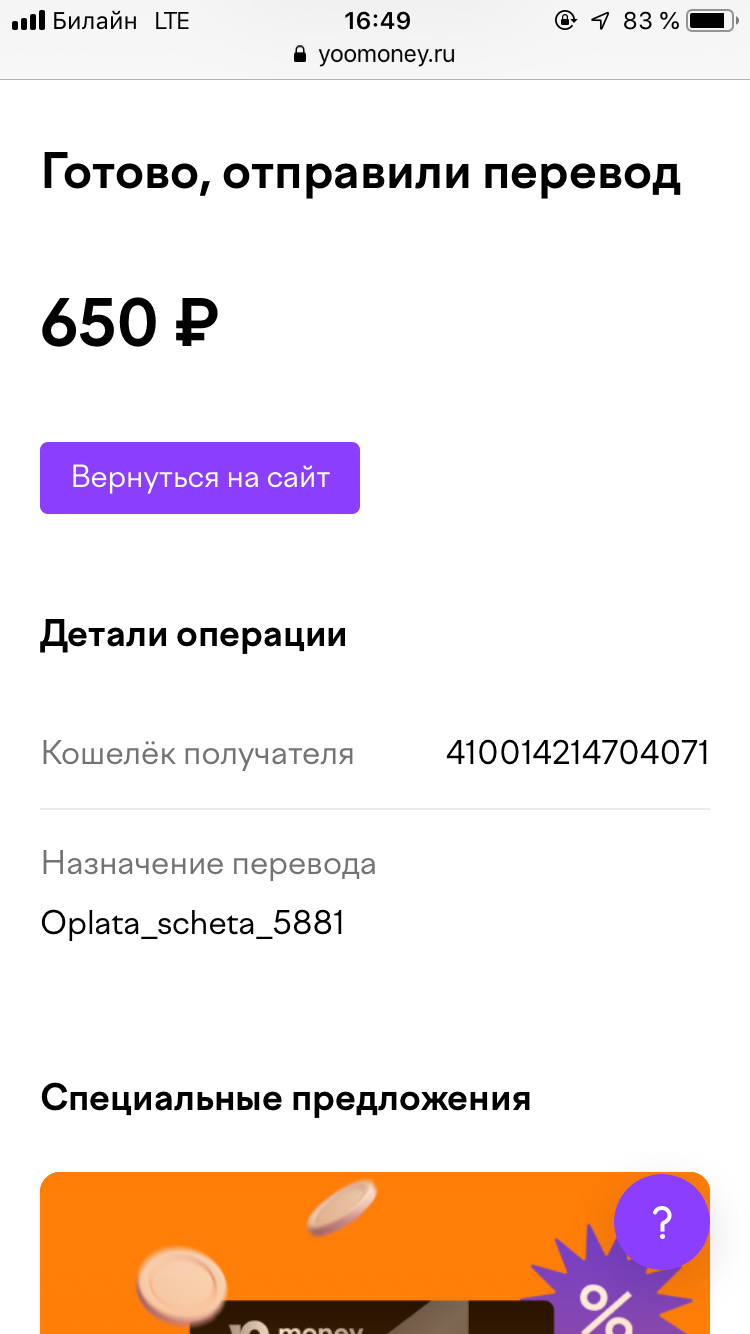Open the purple help question-mark button
Image resolution: width=750 pixels, height=1334 pixels.
click(662, 1222)
